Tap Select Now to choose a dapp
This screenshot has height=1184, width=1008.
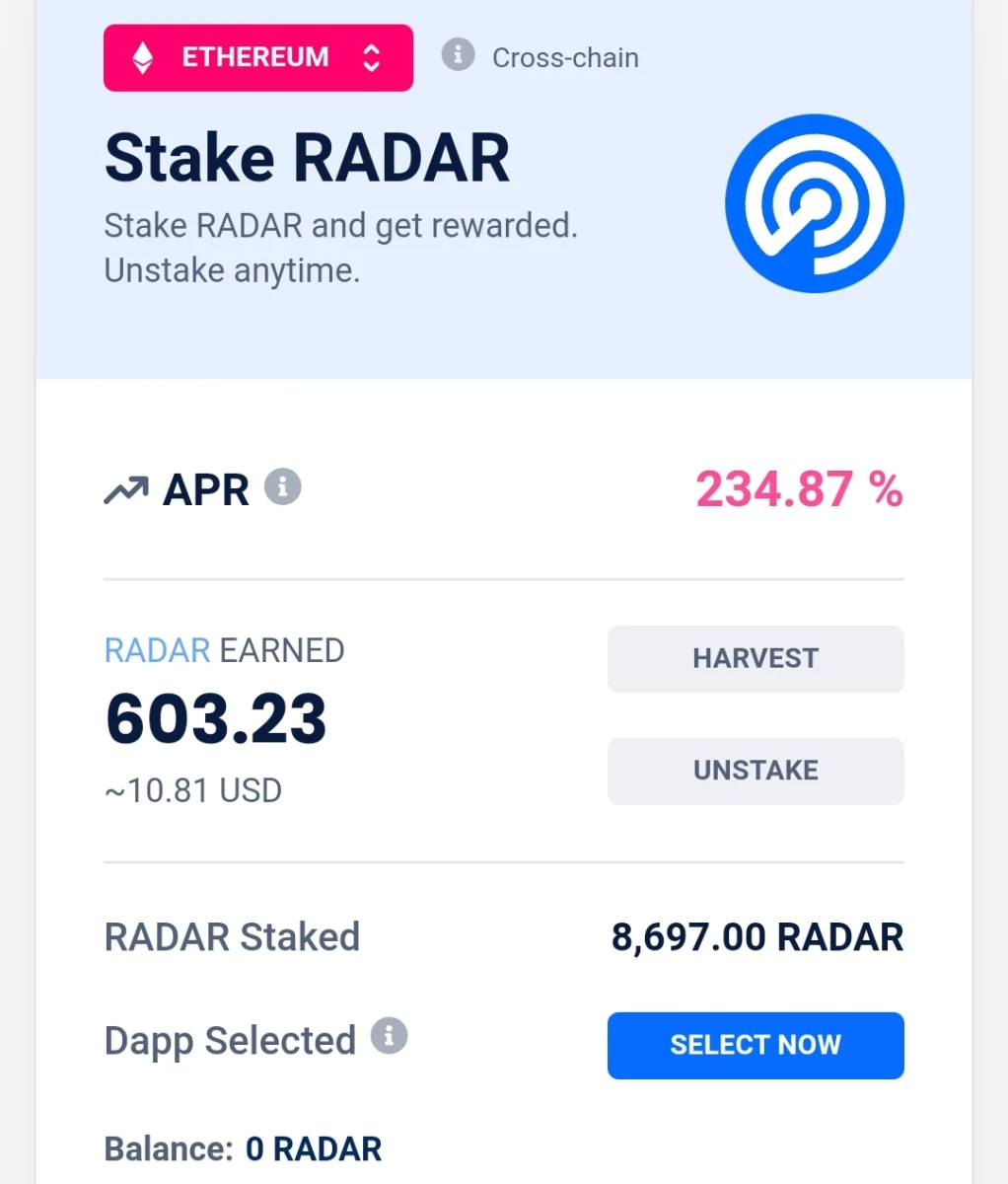[x=756, y=1045]
